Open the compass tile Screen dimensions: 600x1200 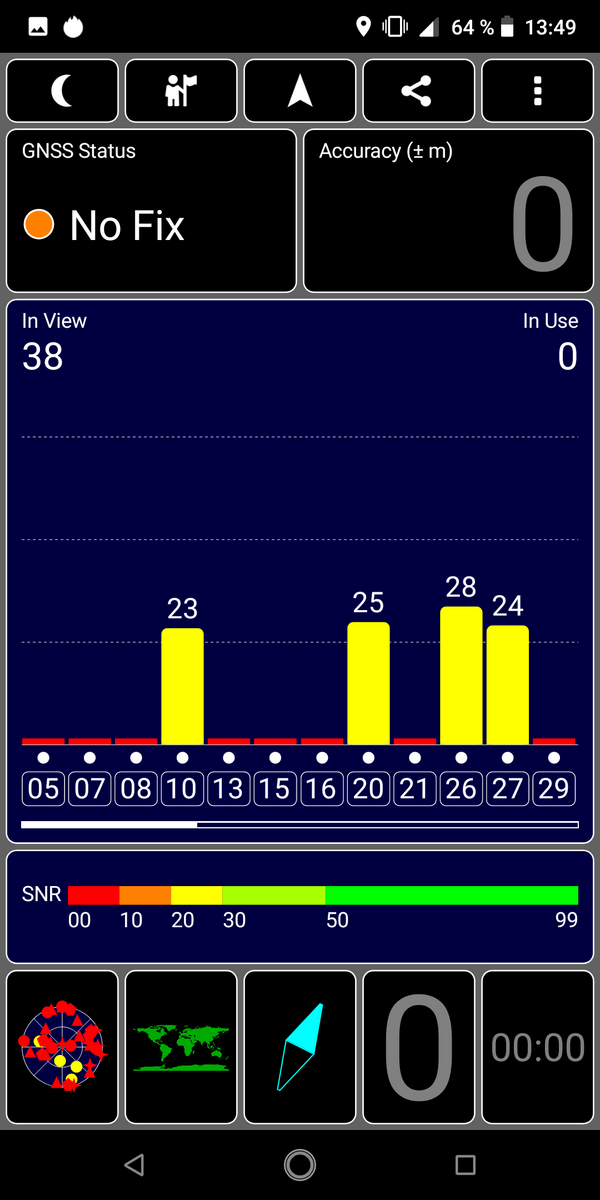300,1047
